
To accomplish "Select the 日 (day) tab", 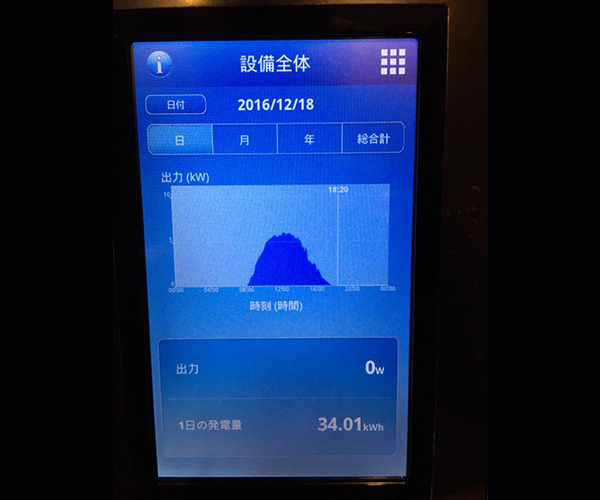I will pos(180,139).
